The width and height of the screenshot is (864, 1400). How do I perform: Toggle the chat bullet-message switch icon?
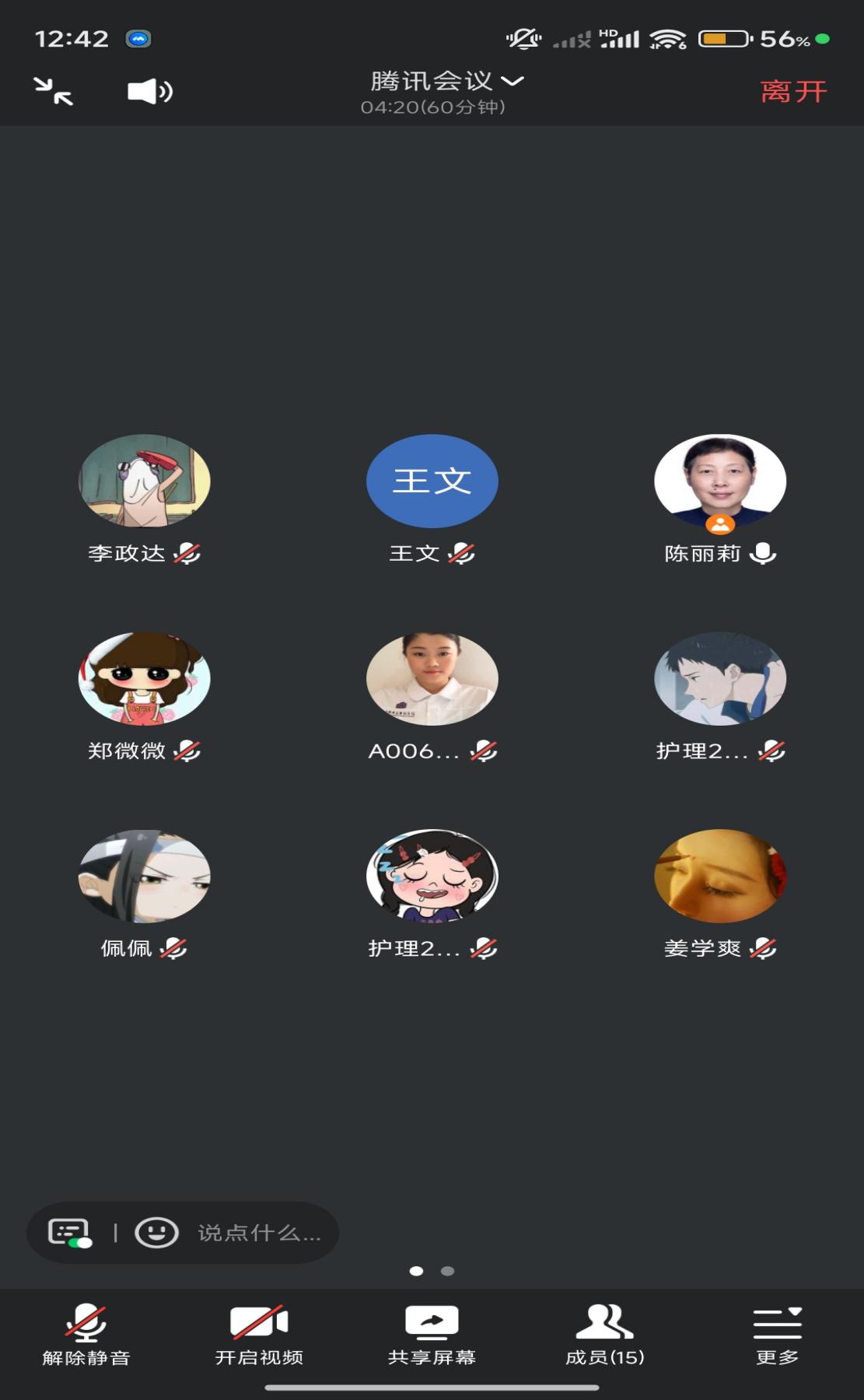point(70,1233)
